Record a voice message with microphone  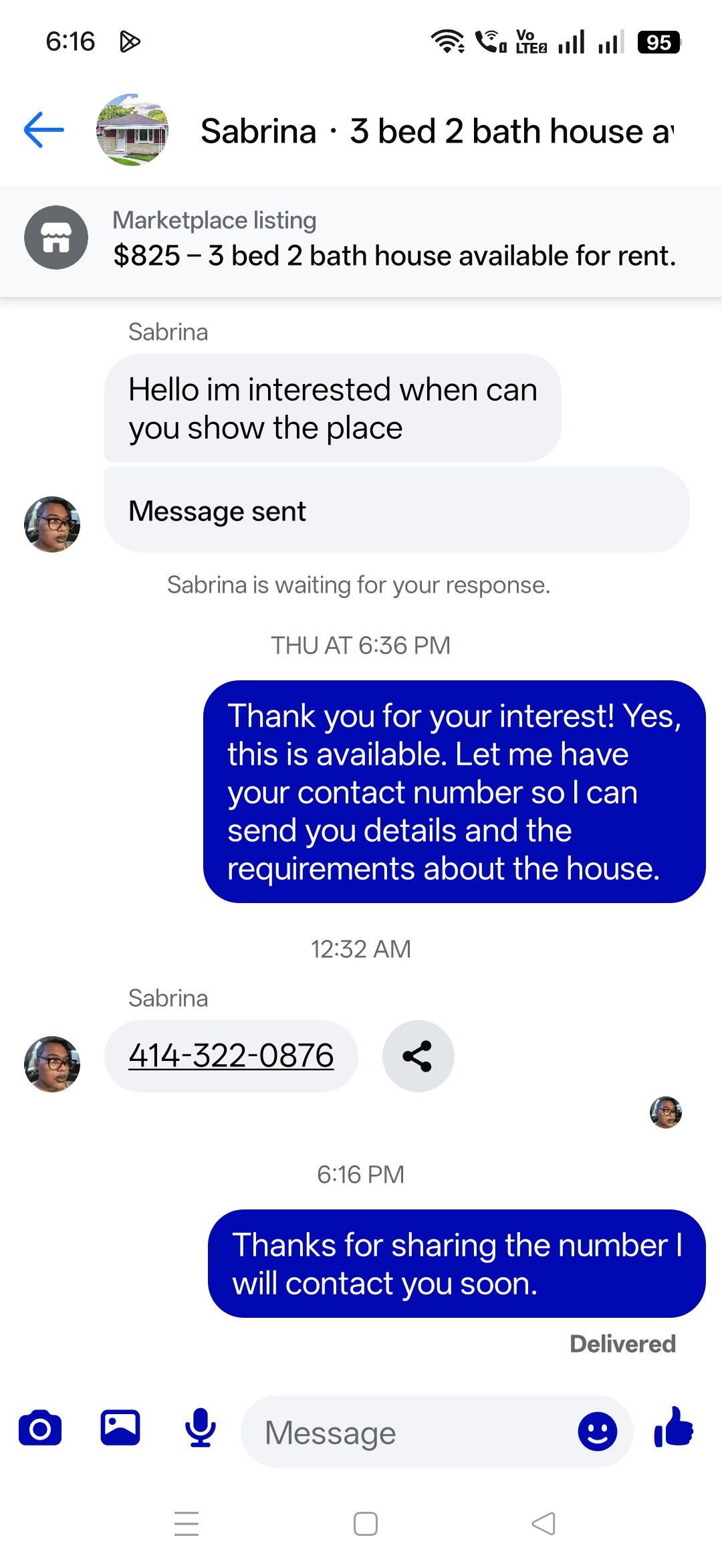pyautogui.click(x=201, y=1428)
